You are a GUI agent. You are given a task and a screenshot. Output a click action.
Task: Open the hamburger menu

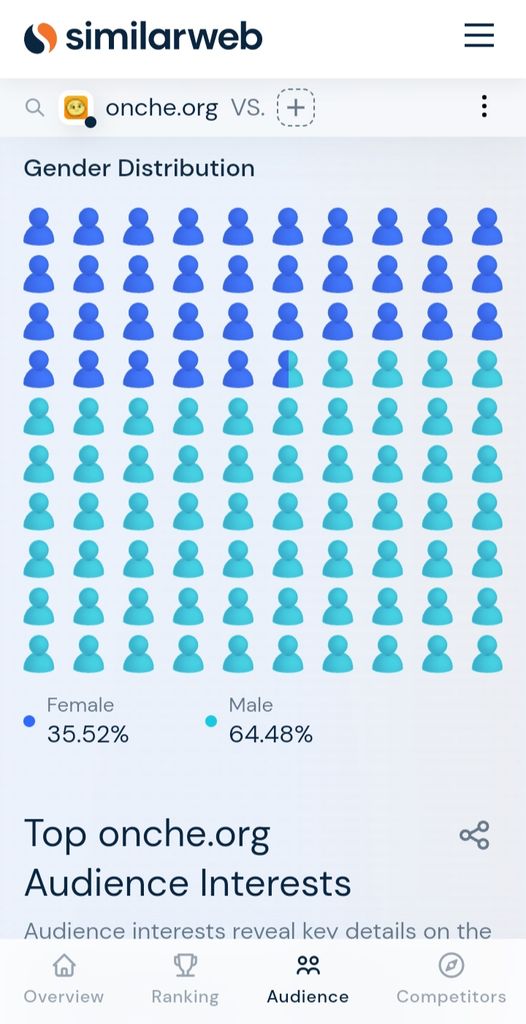tap(479, 35)
